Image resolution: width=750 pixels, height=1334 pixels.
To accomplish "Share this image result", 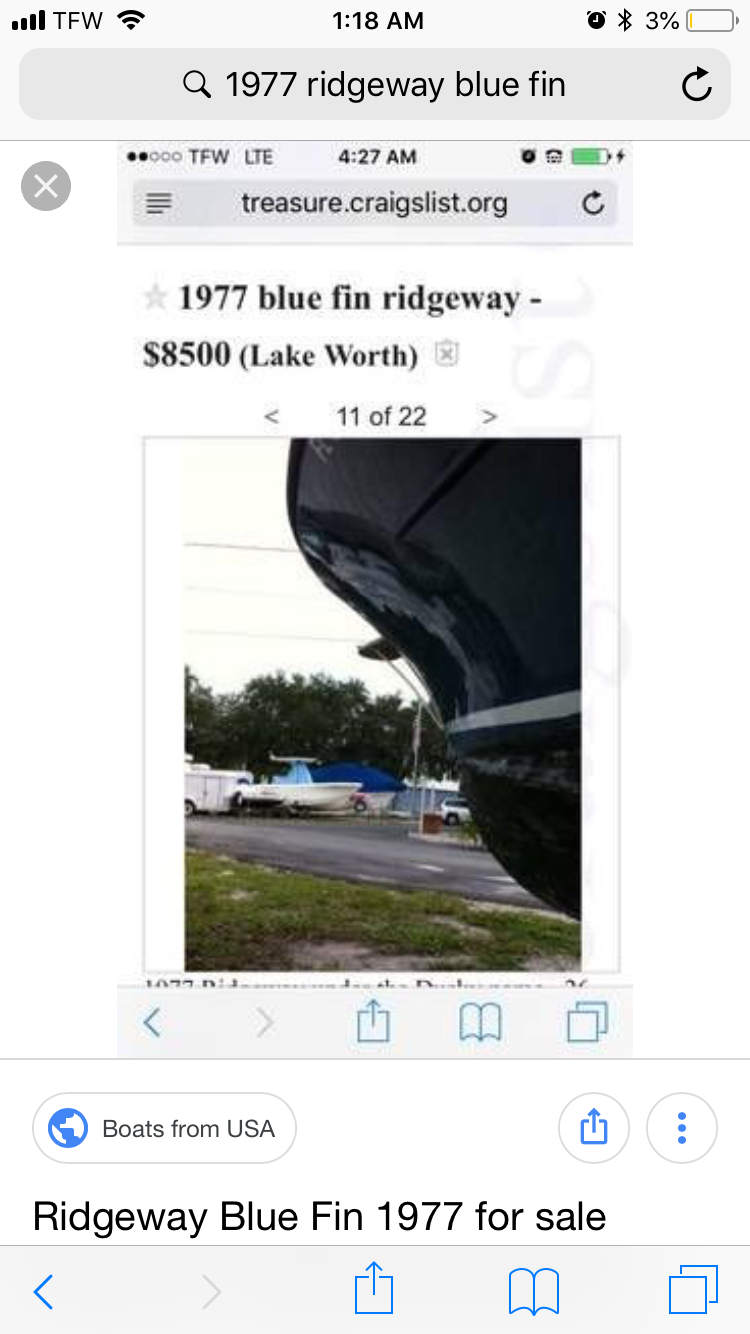I will click(x=594, y=1129).
